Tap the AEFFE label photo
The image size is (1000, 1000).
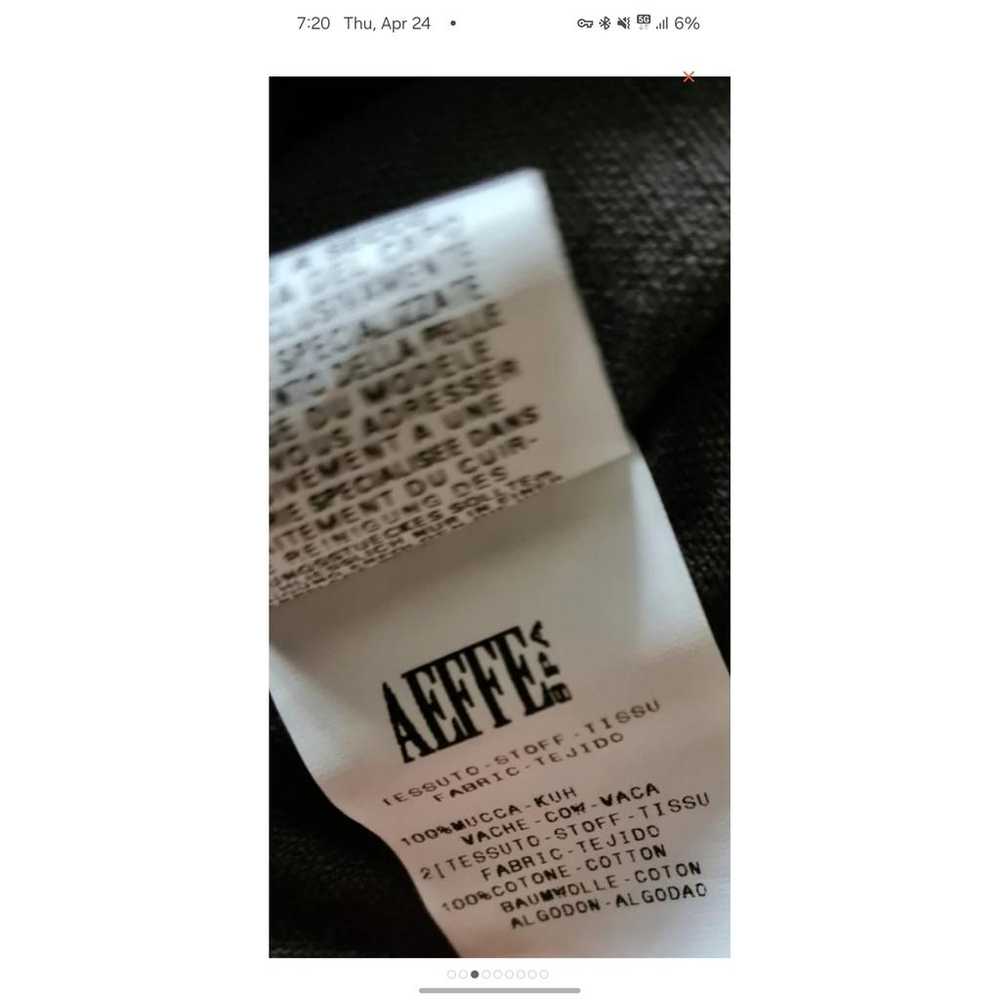499,516
